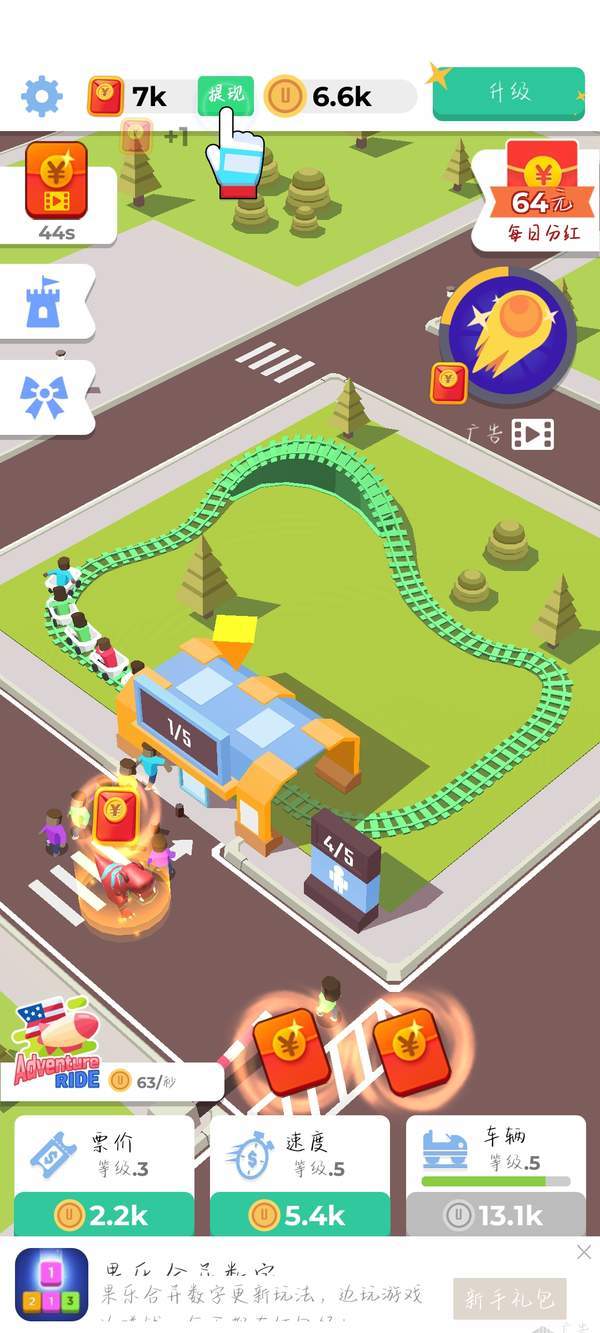Upgrade 车辆 vehicles for 13.1k
The height and width of the screenshot is (1333, 600).
496,1214
